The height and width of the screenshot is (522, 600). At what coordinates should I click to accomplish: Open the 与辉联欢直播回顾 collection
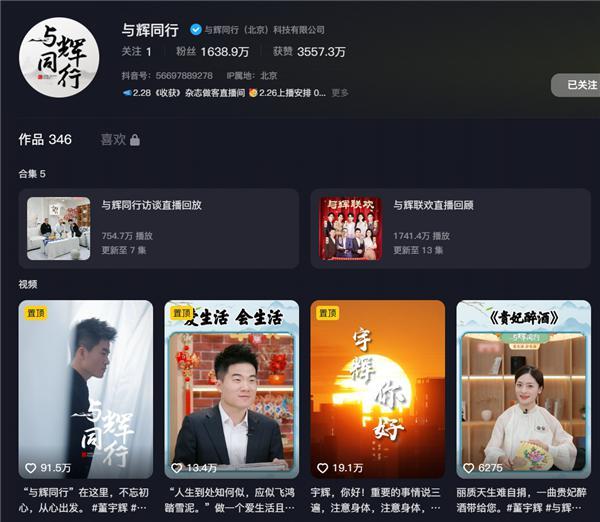[x=450, y=228]
